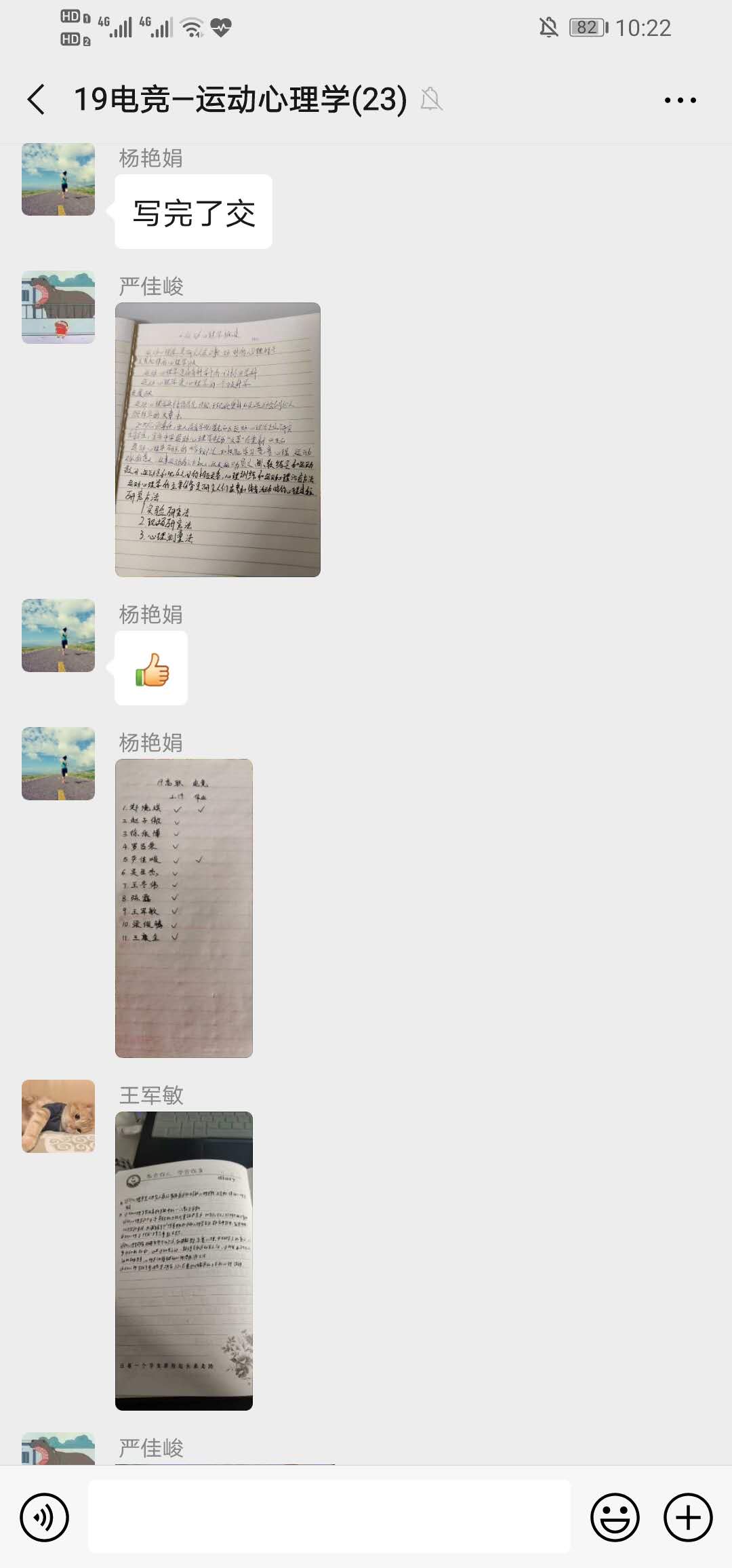This screenshot has width=732, height=1568.
Task: Open 王军敏's notebook photo
Action: (184, 1261)
